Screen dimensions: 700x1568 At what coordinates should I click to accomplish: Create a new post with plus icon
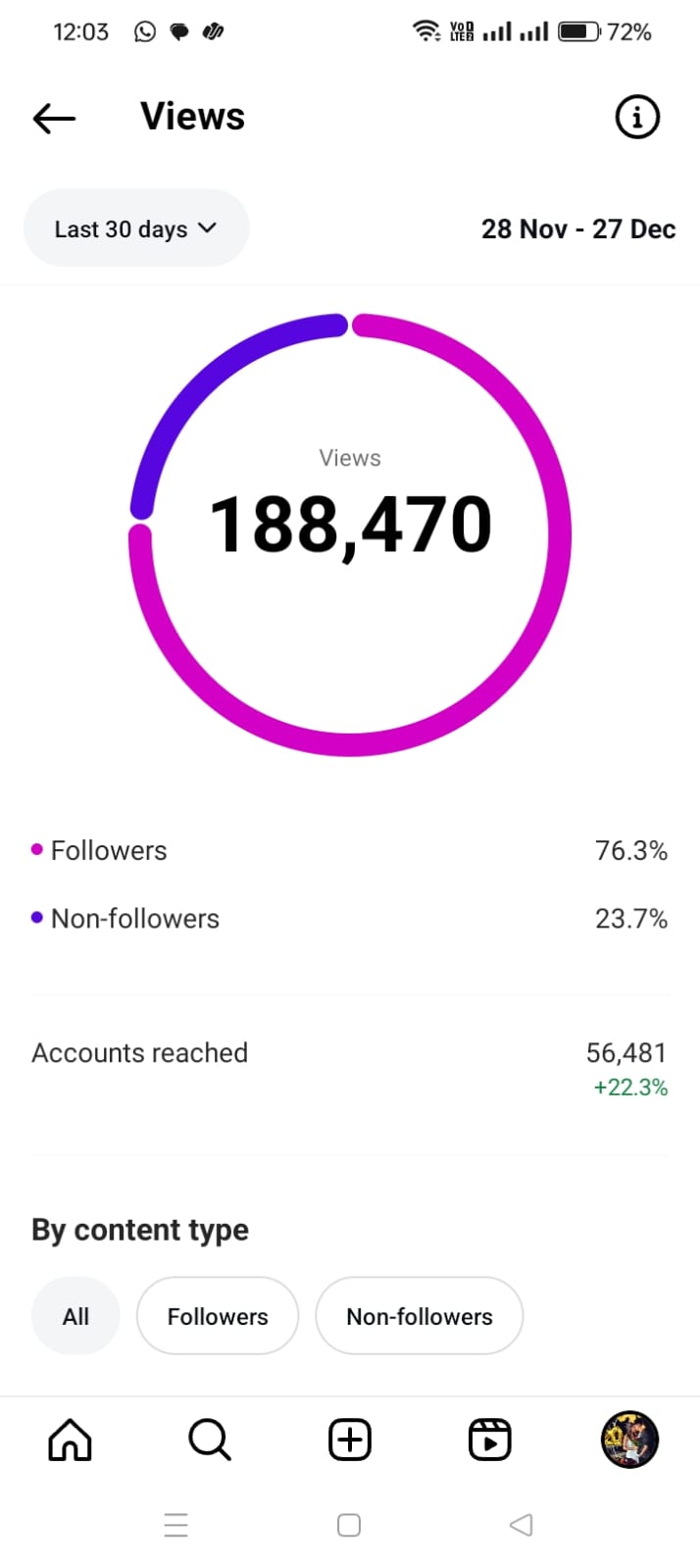coord(350,1441)
